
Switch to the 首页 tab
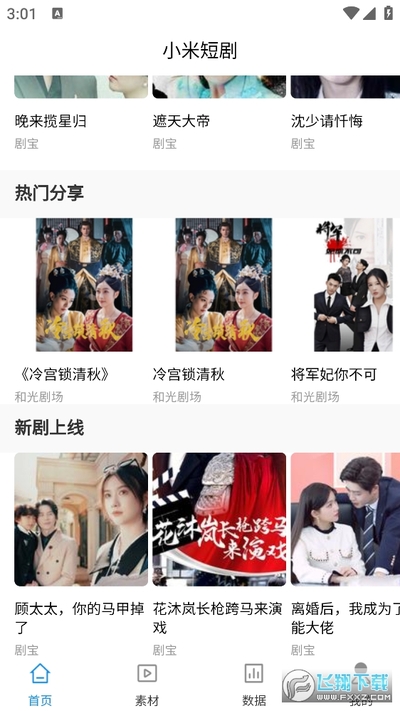[40, 685]
